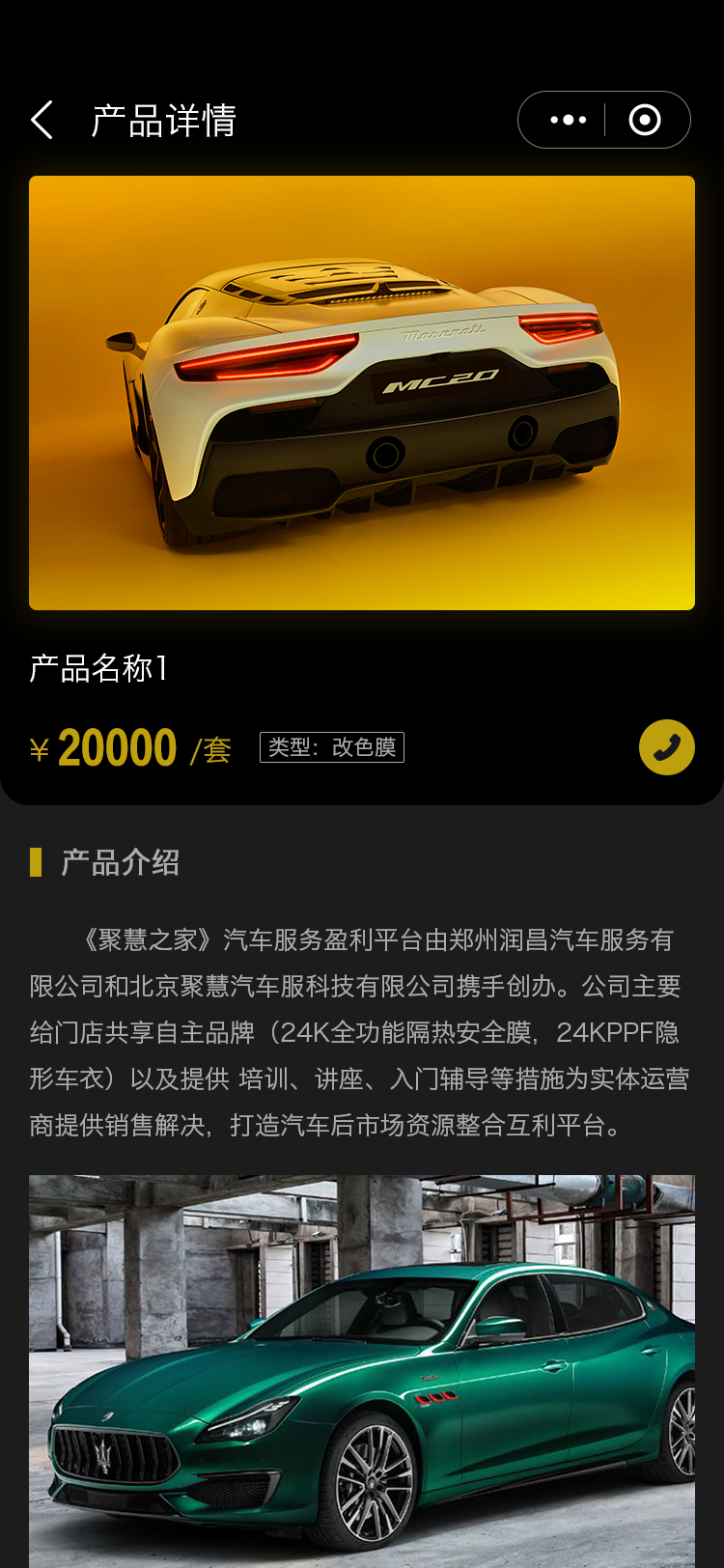Open the green Maserati sedan image
The width and height of the screenshot is (724, 1568).
click(362, 1371)
